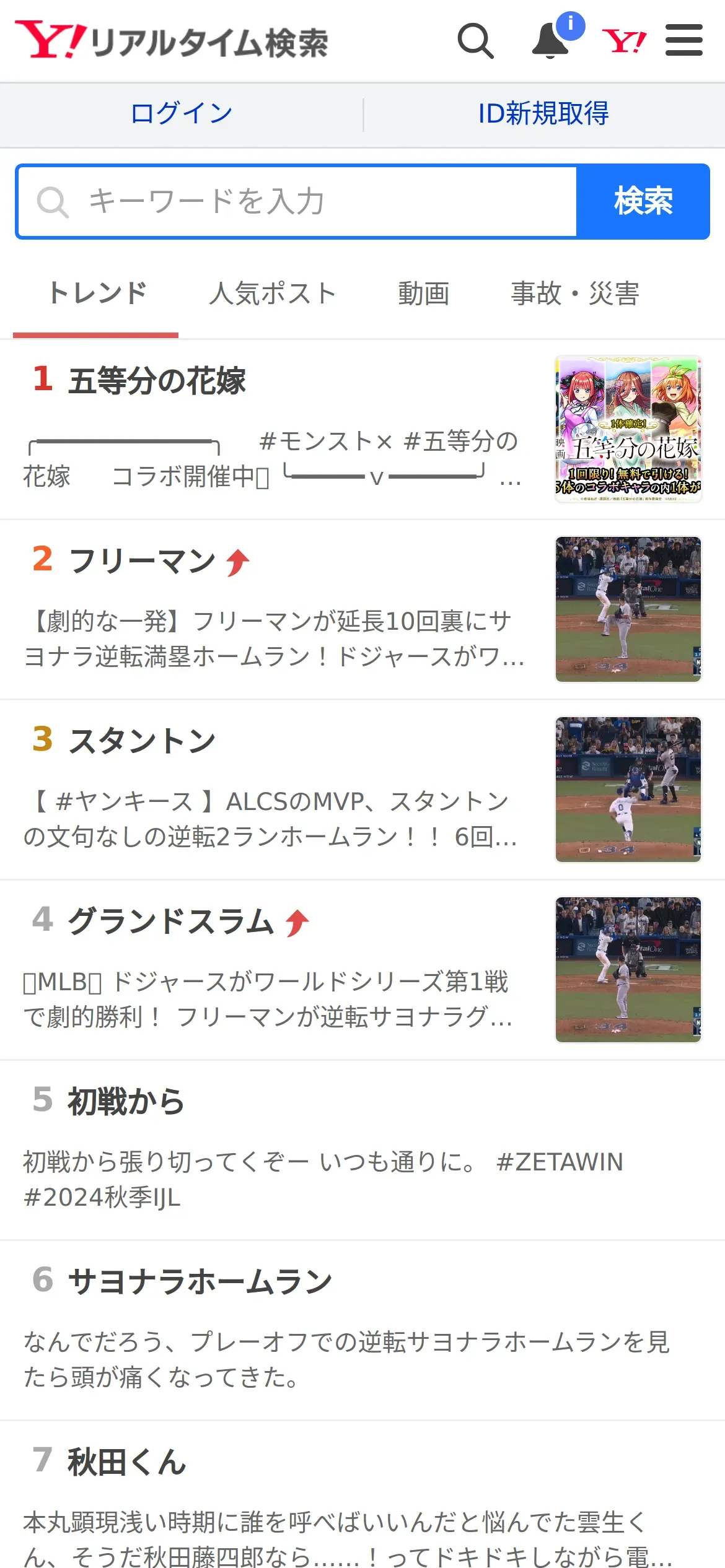Open trend 1 五等分の花嫁
Viewport: 725px width, 1568px height.
(362, 429)
